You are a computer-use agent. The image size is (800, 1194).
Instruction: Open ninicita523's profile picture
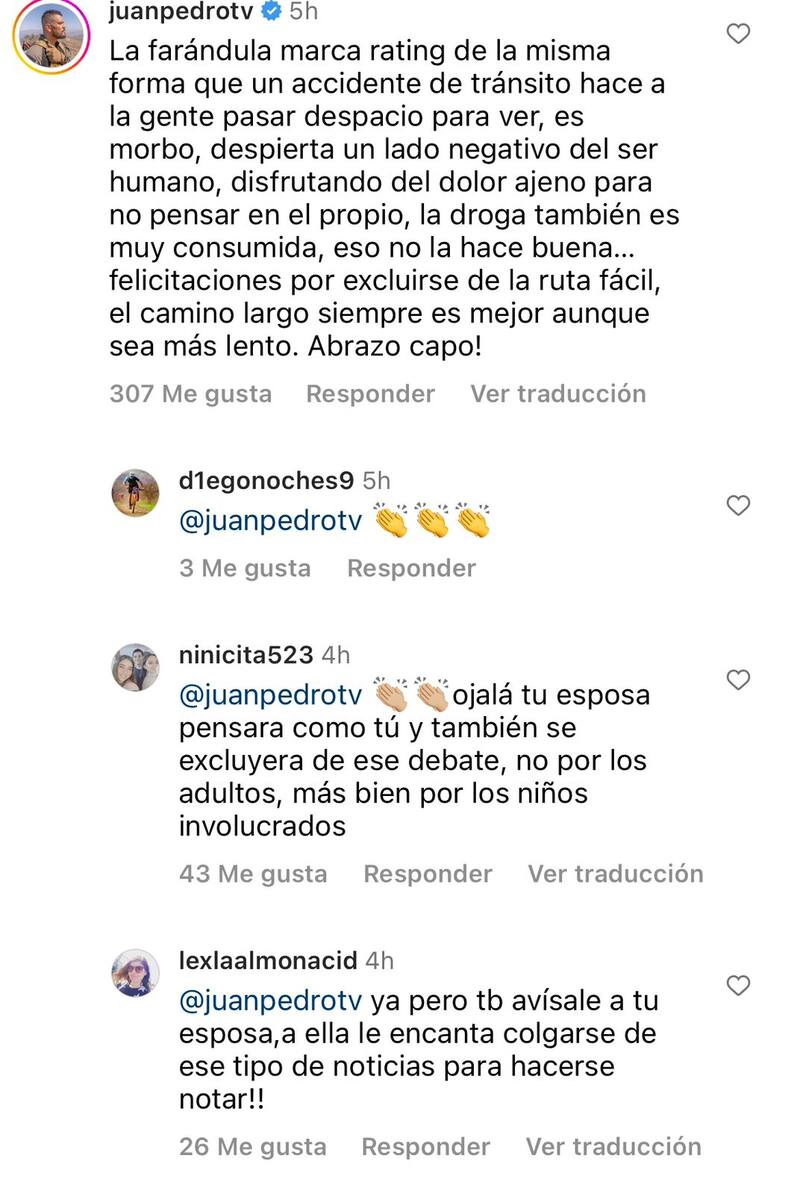pyautogui.click(x=134, y=667)
